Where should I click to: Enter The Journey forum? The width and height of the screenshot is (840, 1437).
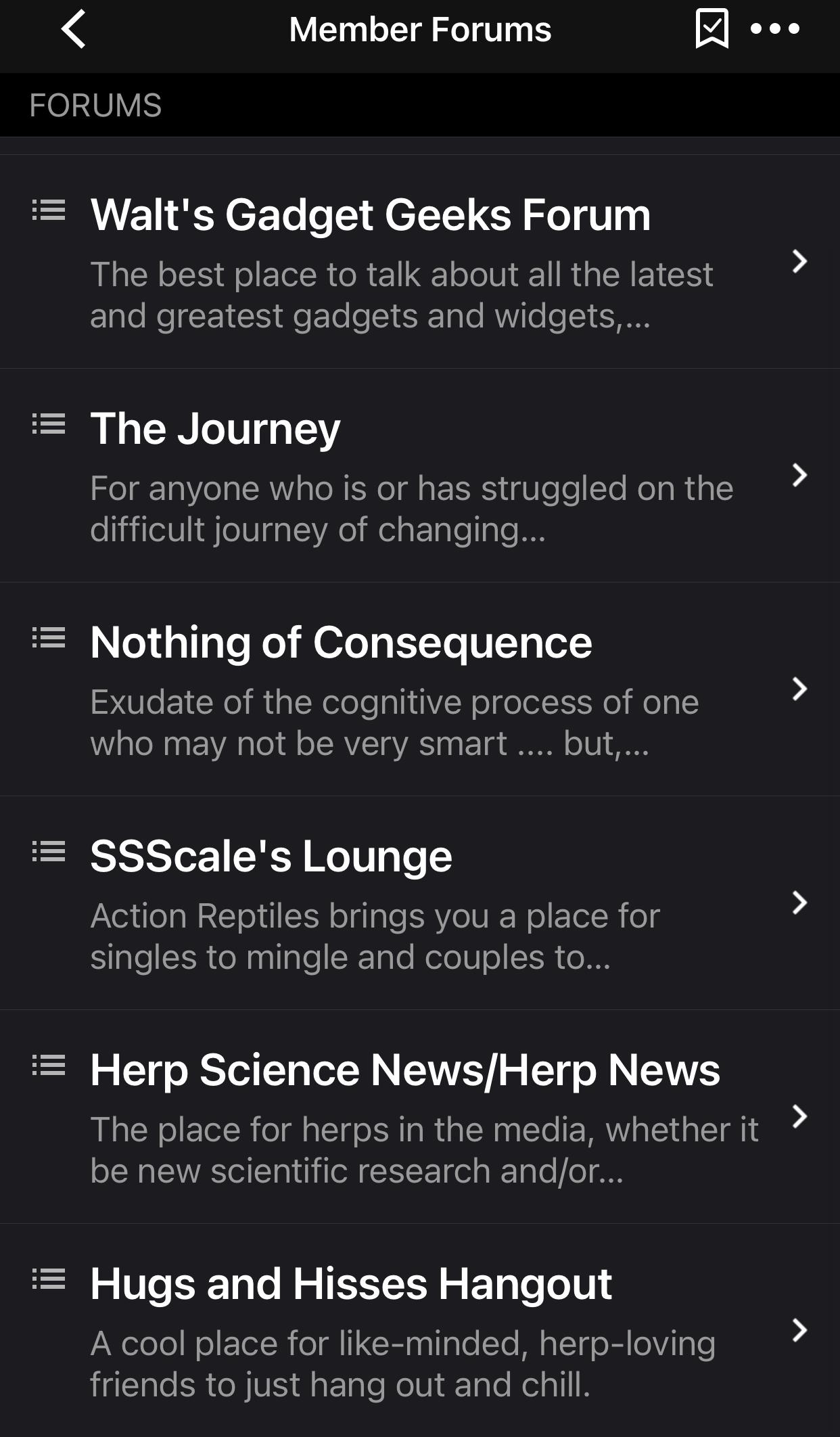[420, 476]
